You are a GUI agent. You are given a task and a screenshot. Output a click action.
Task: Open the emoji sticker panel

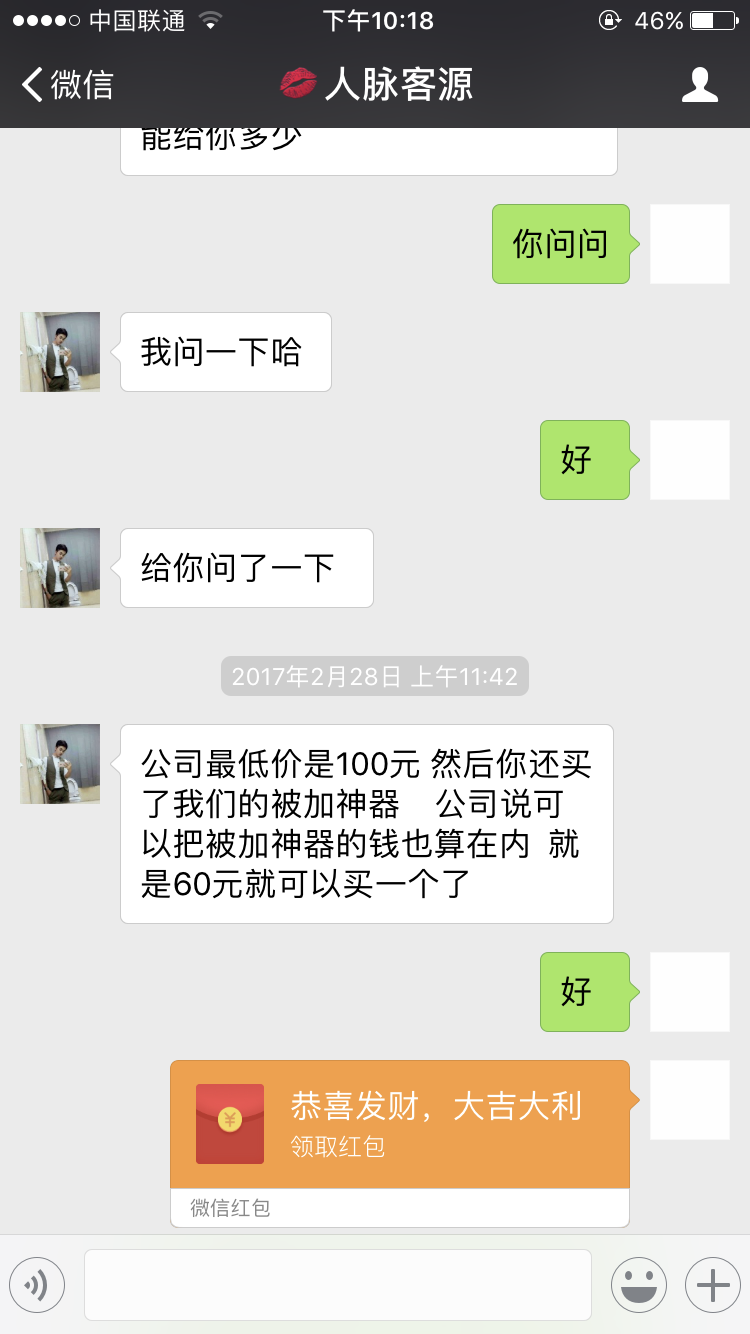tap(639, 1285)
